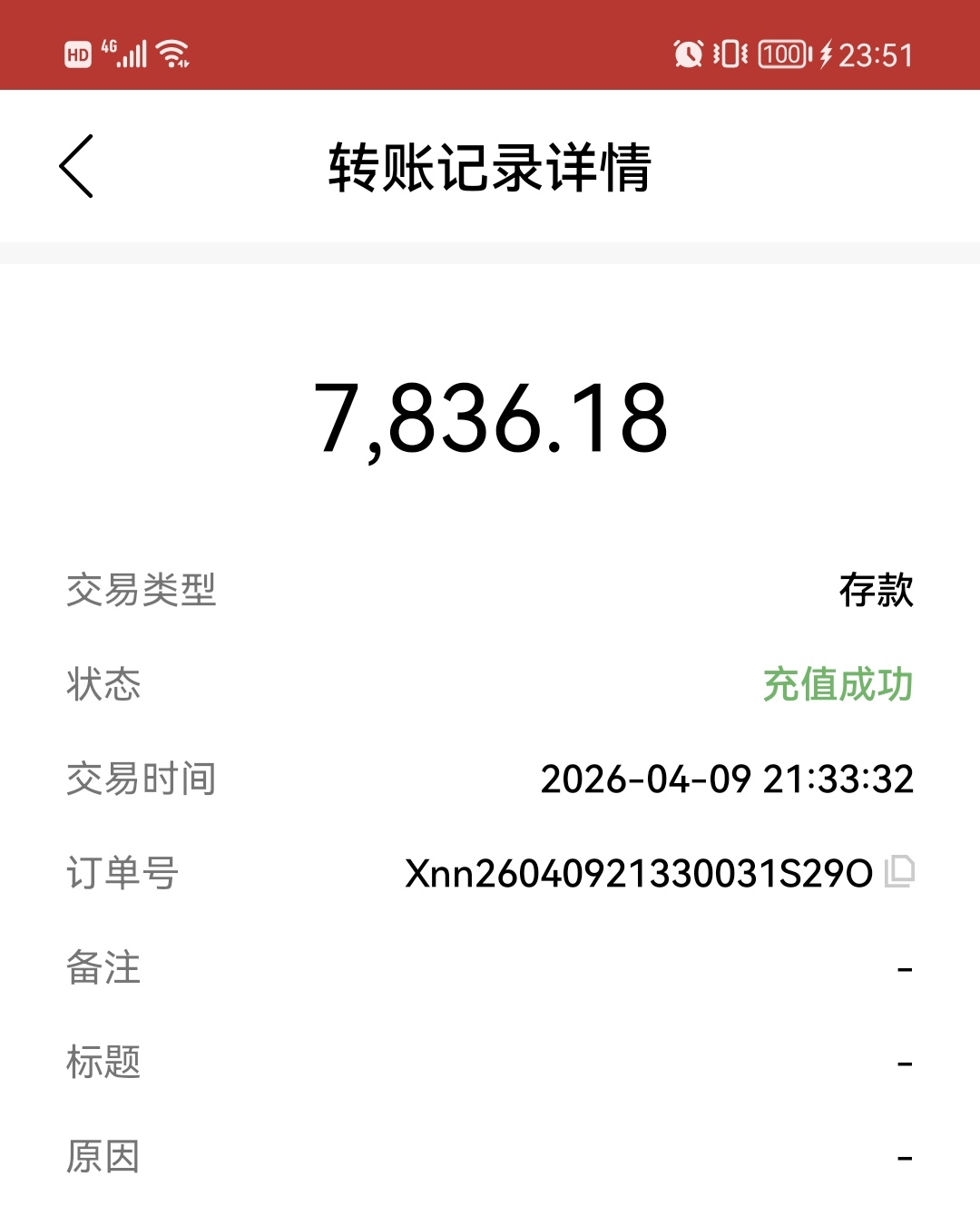
Task: Go back from transfer record details
Action: pyautogui.click(x=77, y=166)
